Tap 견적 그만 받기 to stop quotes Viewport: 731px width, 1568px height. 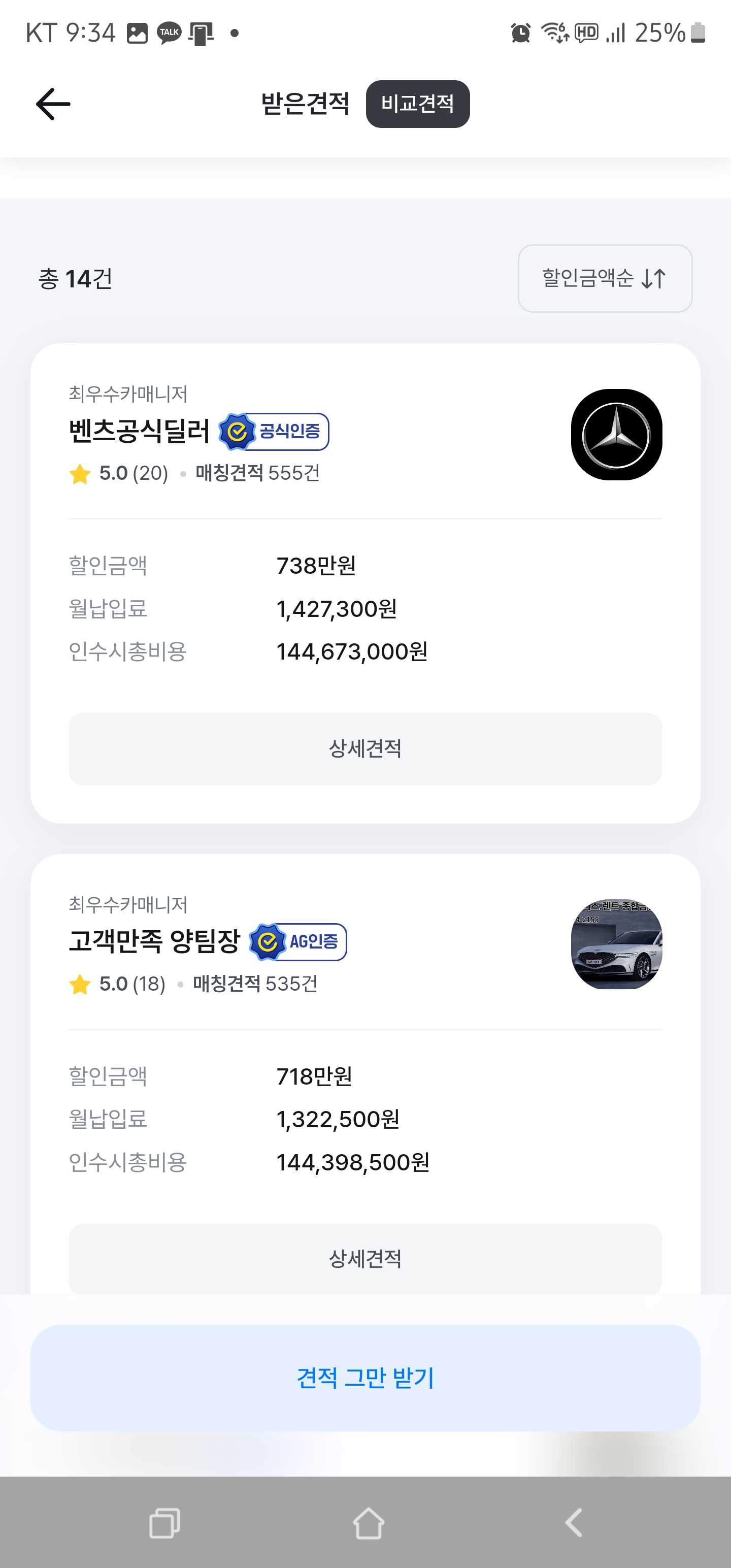pyautogui.click(x=365, y=1379)
